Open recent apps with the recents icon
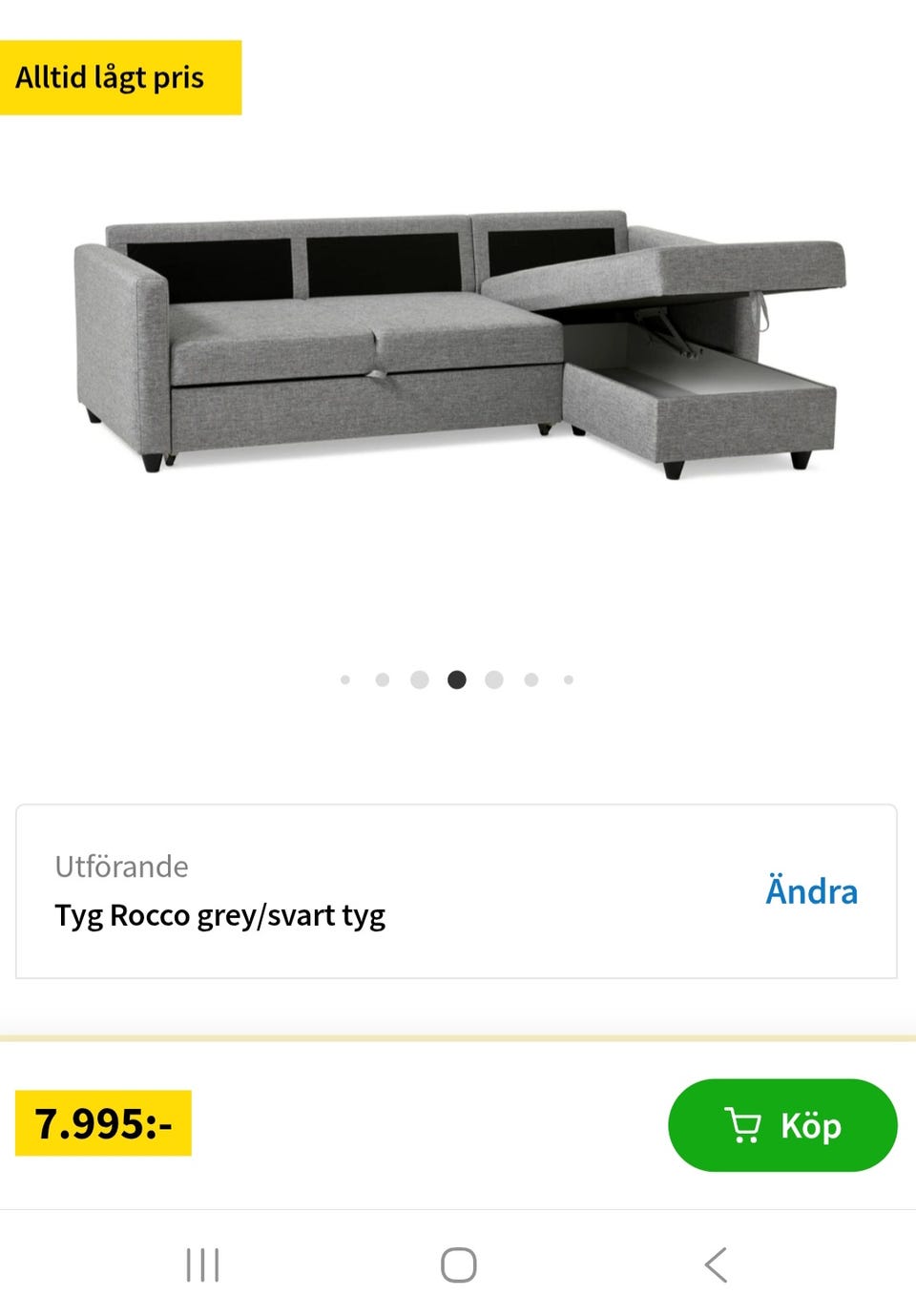 point(203,1266)
